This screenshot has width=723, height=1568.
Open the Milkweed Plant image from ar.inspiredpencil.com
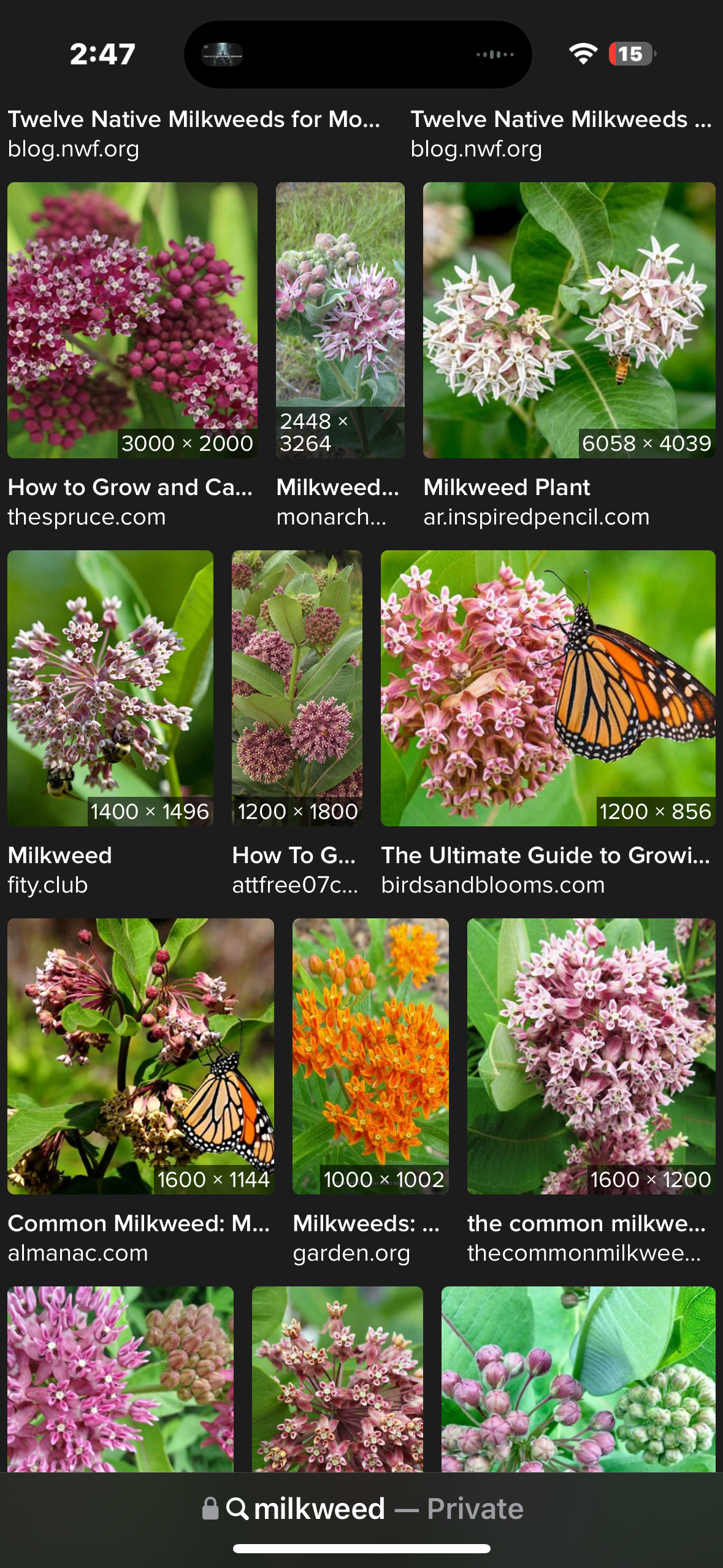coord(569,320)
